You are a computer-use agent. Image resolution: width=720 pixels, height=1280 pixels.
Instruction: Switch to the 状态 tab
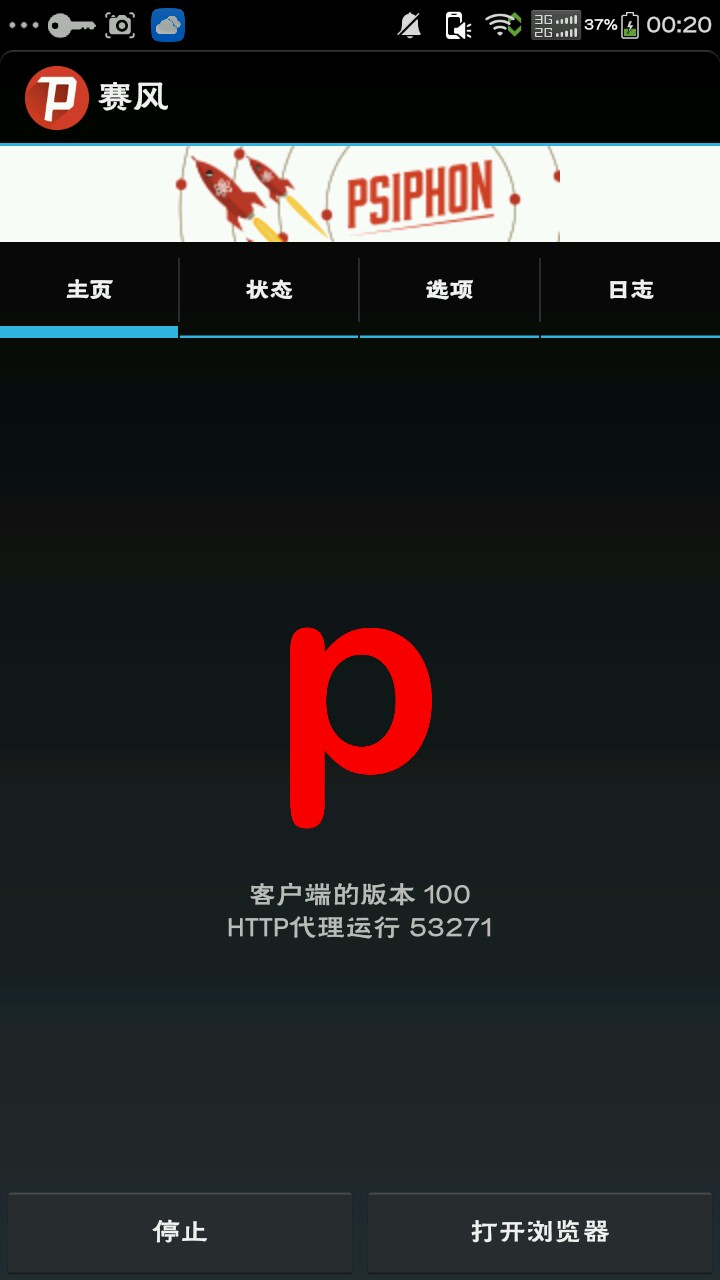(269, 290)
